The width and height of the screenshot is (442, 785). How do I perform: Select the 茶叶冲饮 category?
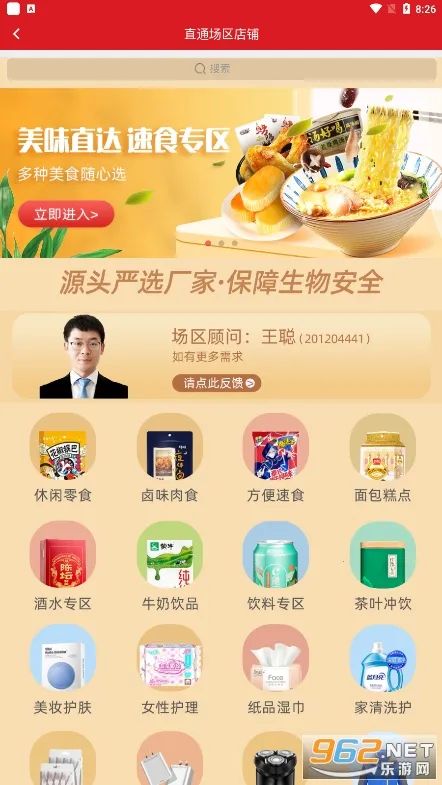[383, 566]
